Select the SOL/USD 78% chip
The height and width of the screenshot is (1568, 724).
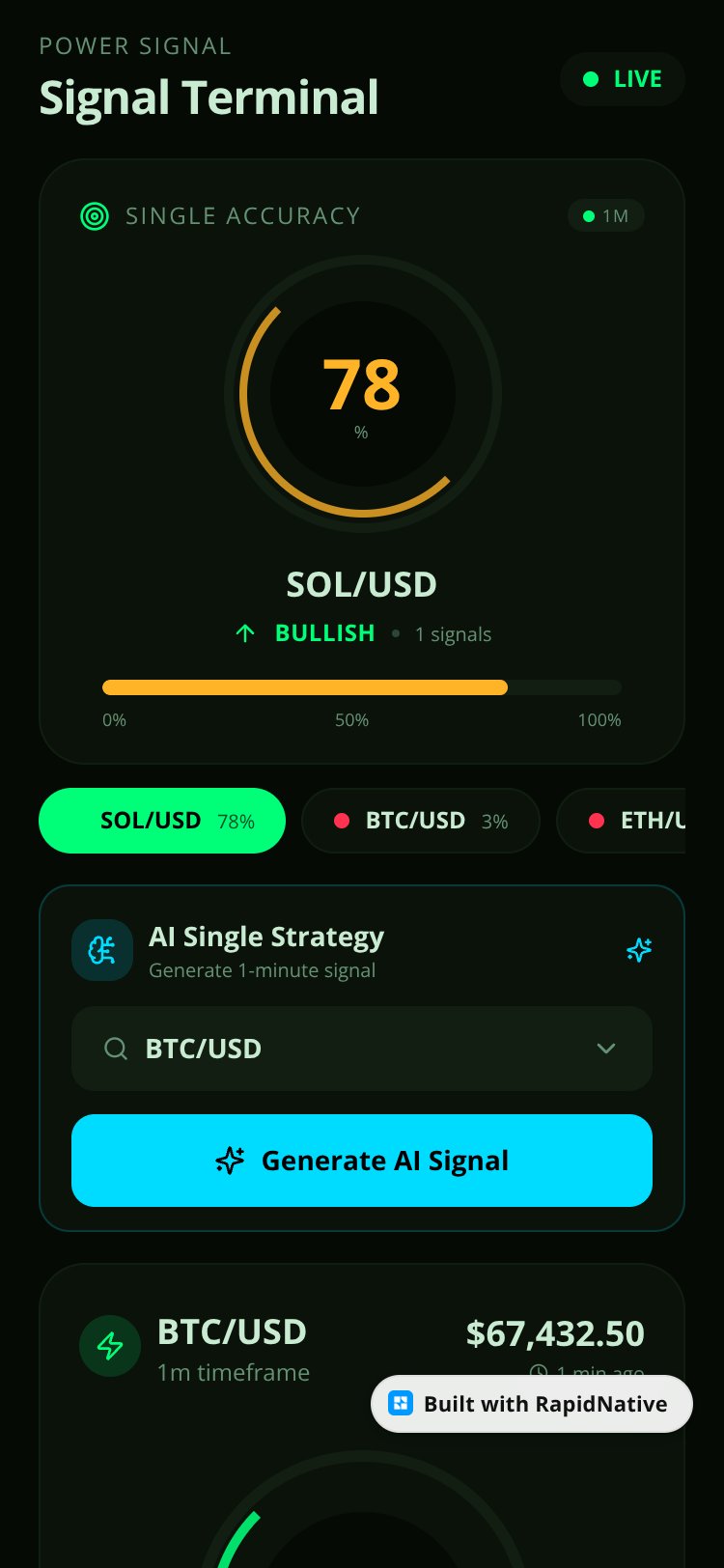pyautogui.click(x=162, y=821)
